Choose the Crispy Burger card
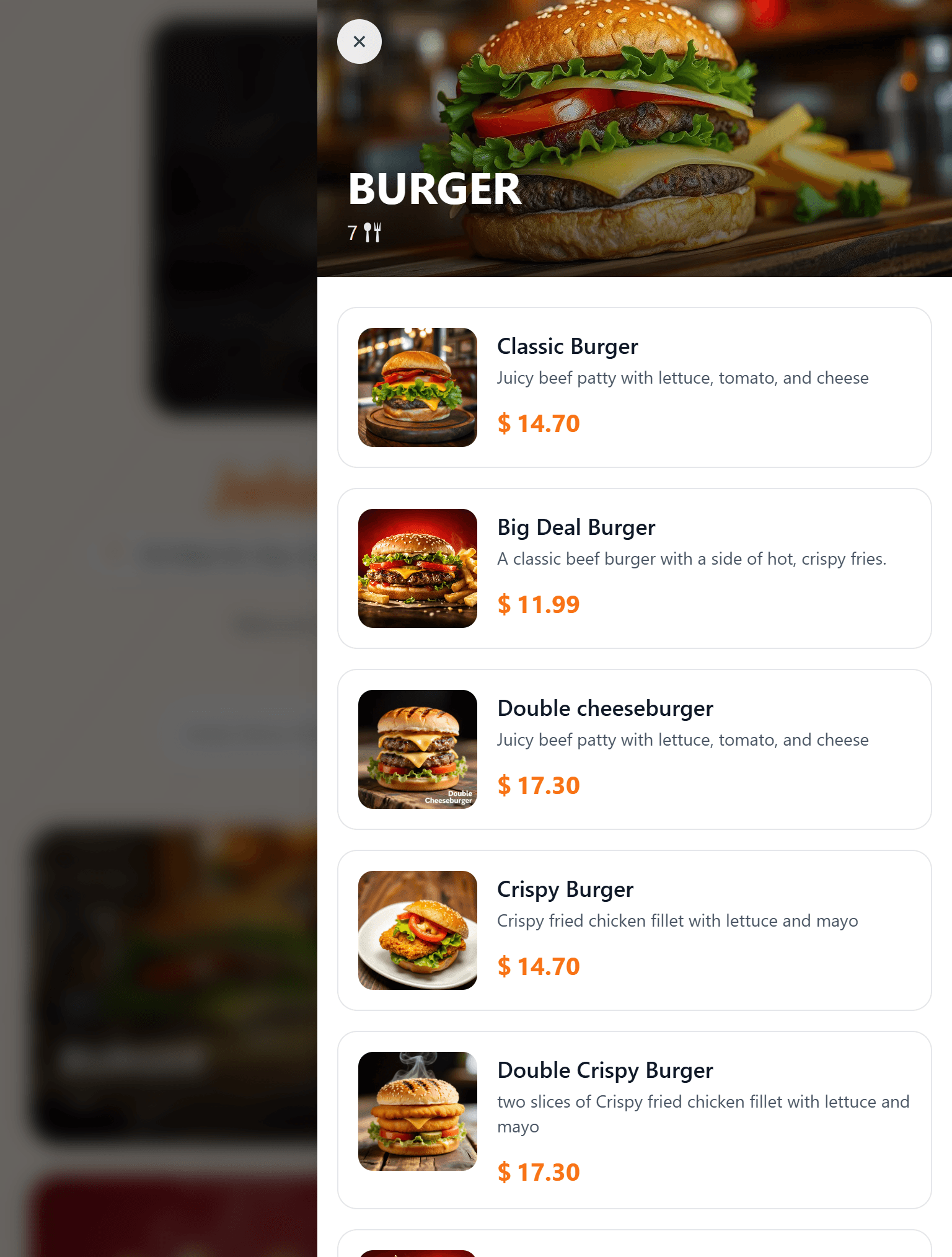 [x=634, y=930]
